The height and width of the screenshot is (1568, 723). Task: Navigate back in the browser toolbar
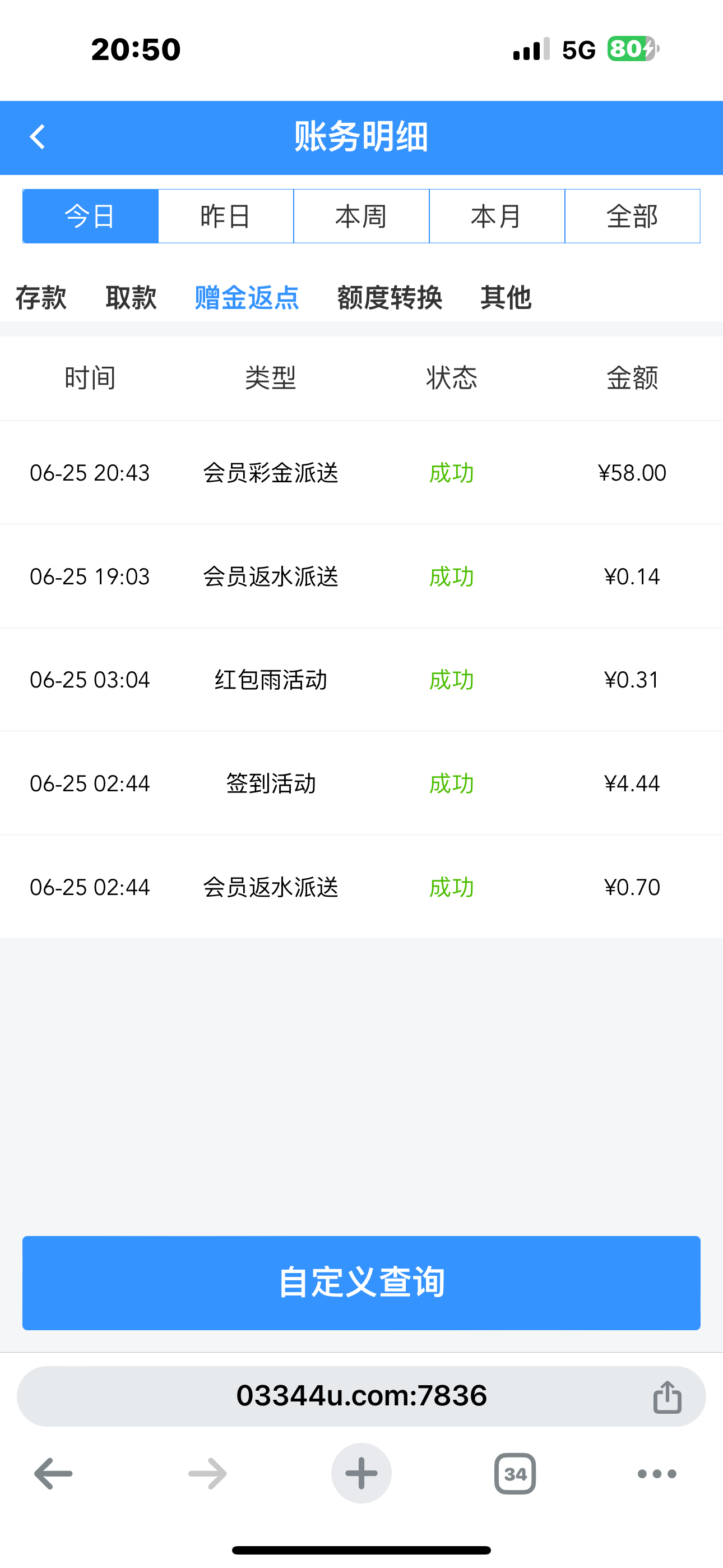click(54, 1474)
